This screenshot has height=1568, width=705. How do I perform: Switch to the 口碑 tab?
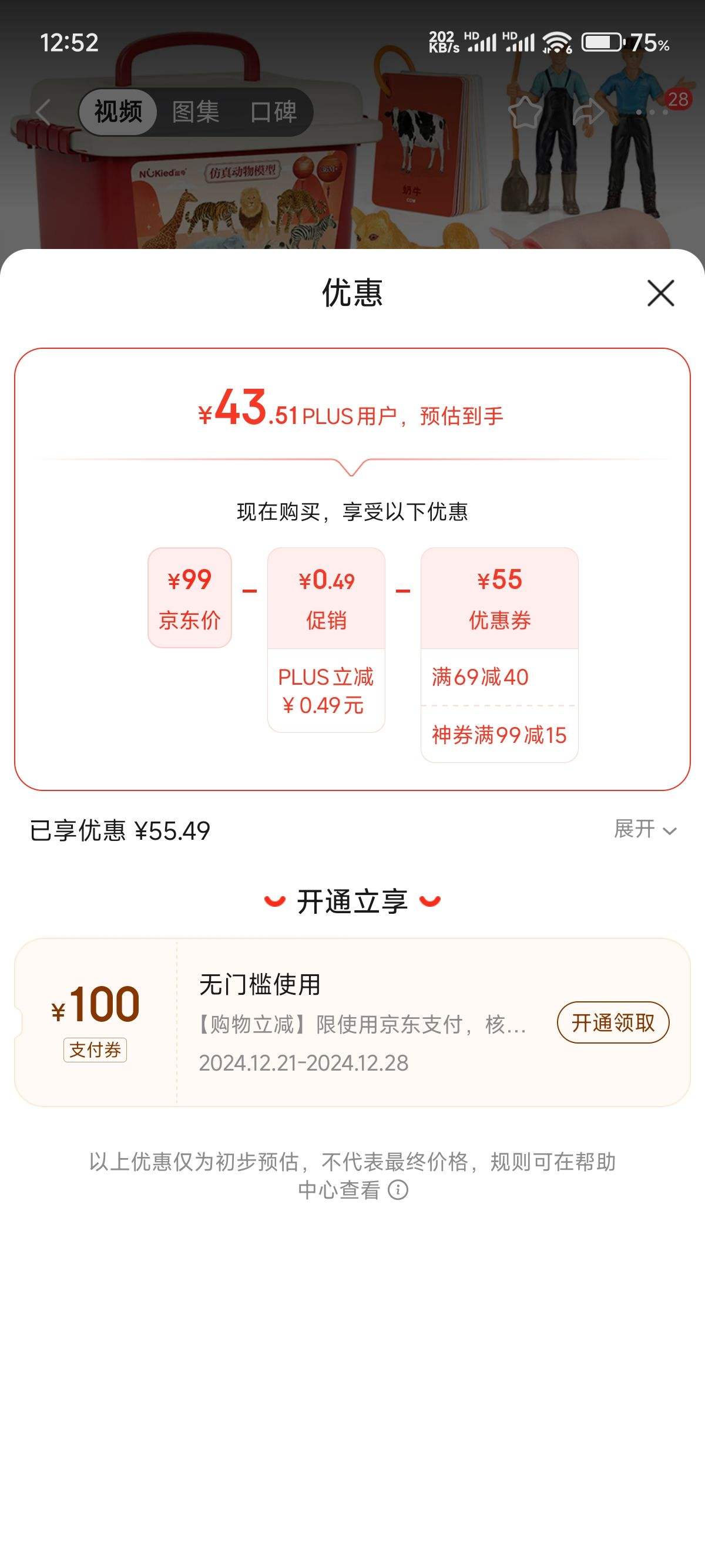[275, 112]
